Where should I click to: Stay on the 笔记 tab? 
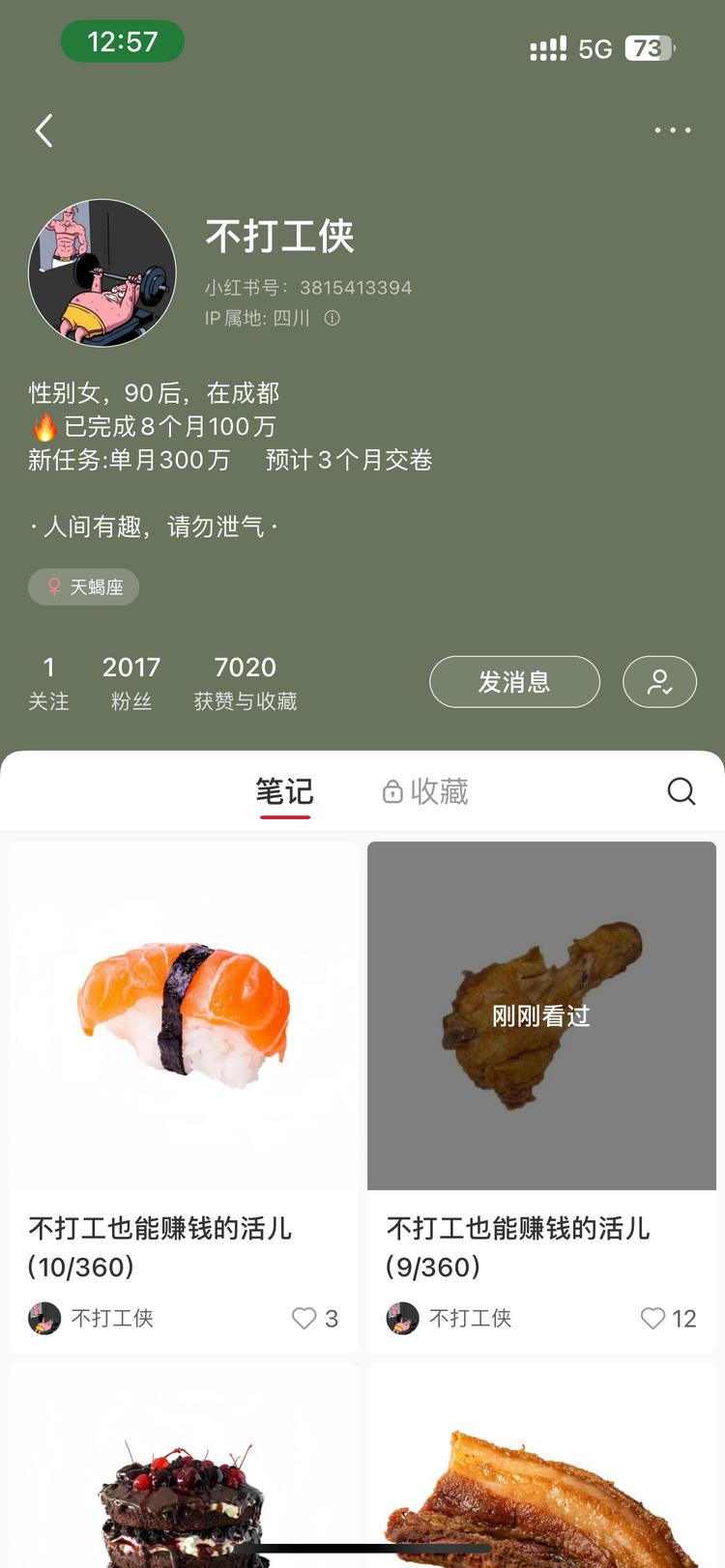[284, 791]
